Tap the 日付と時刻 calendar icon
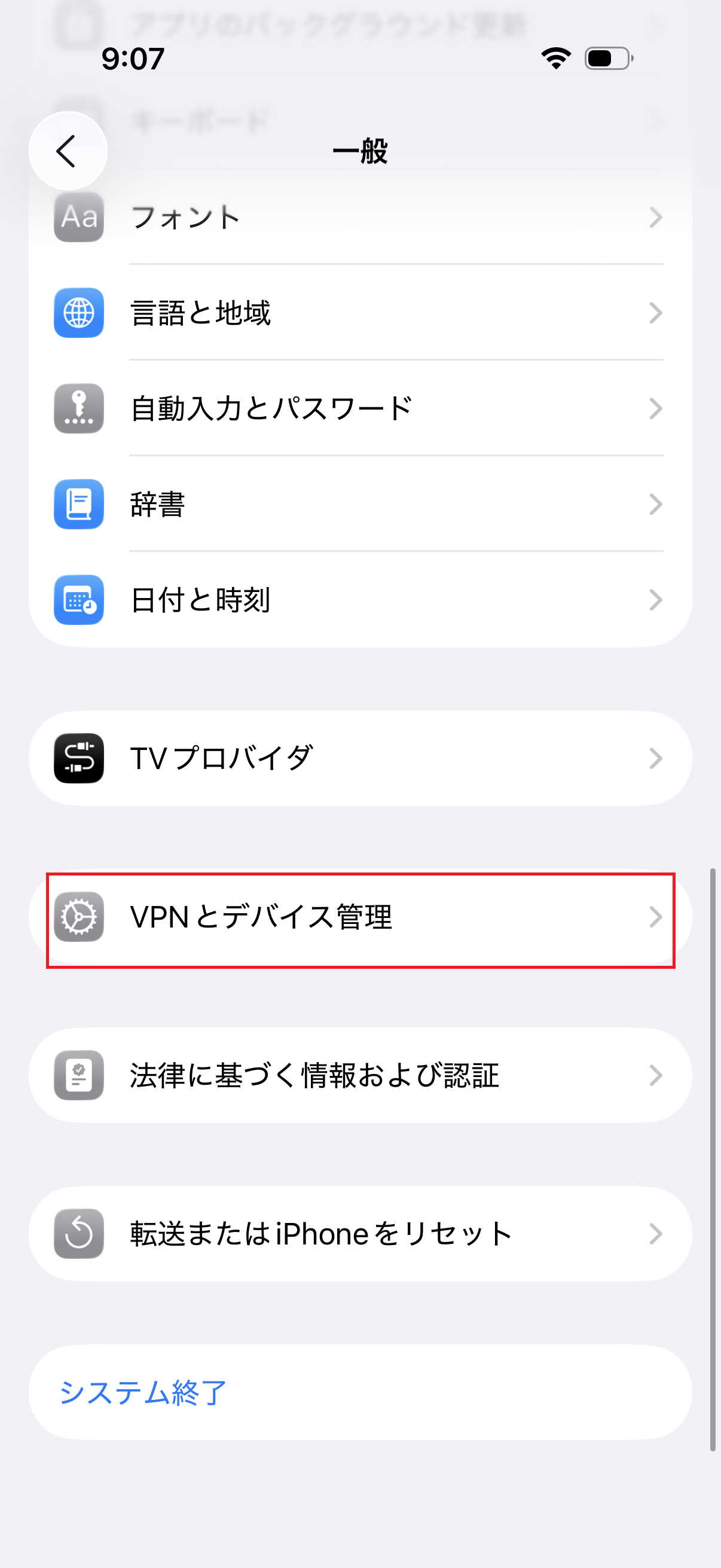 [78, 600]
